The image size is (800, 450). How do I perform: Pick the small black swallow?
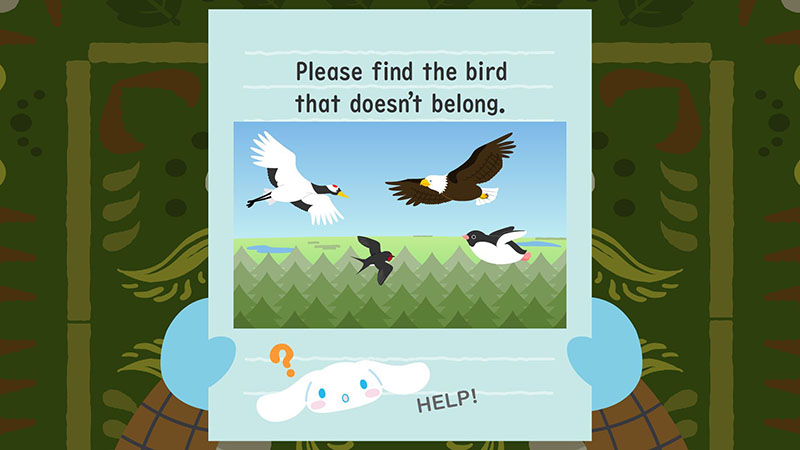pos(373,256)
